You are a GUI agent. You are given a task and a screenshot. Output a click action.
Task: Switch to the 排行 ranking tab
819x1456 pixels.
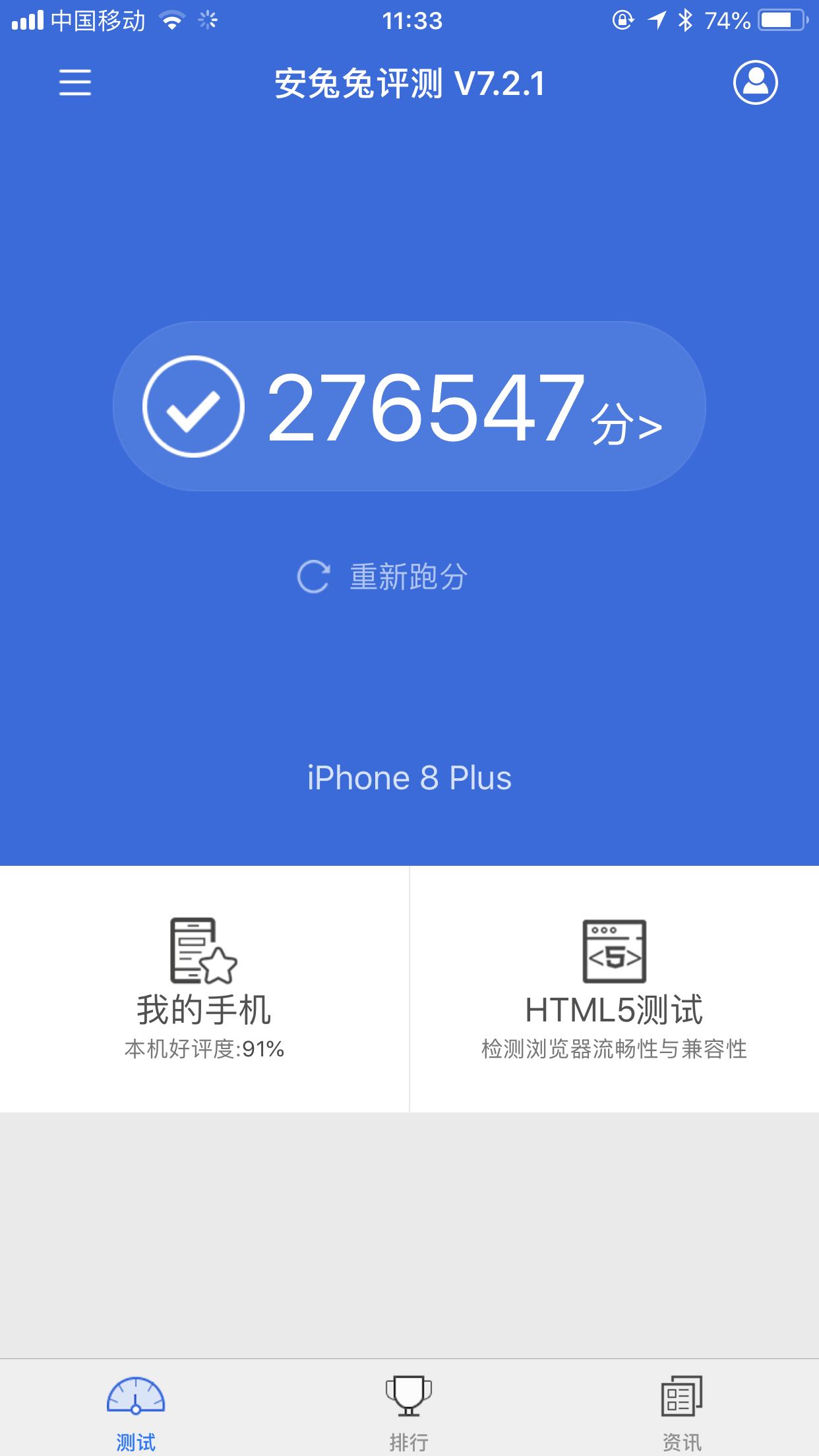point(409,1407)
